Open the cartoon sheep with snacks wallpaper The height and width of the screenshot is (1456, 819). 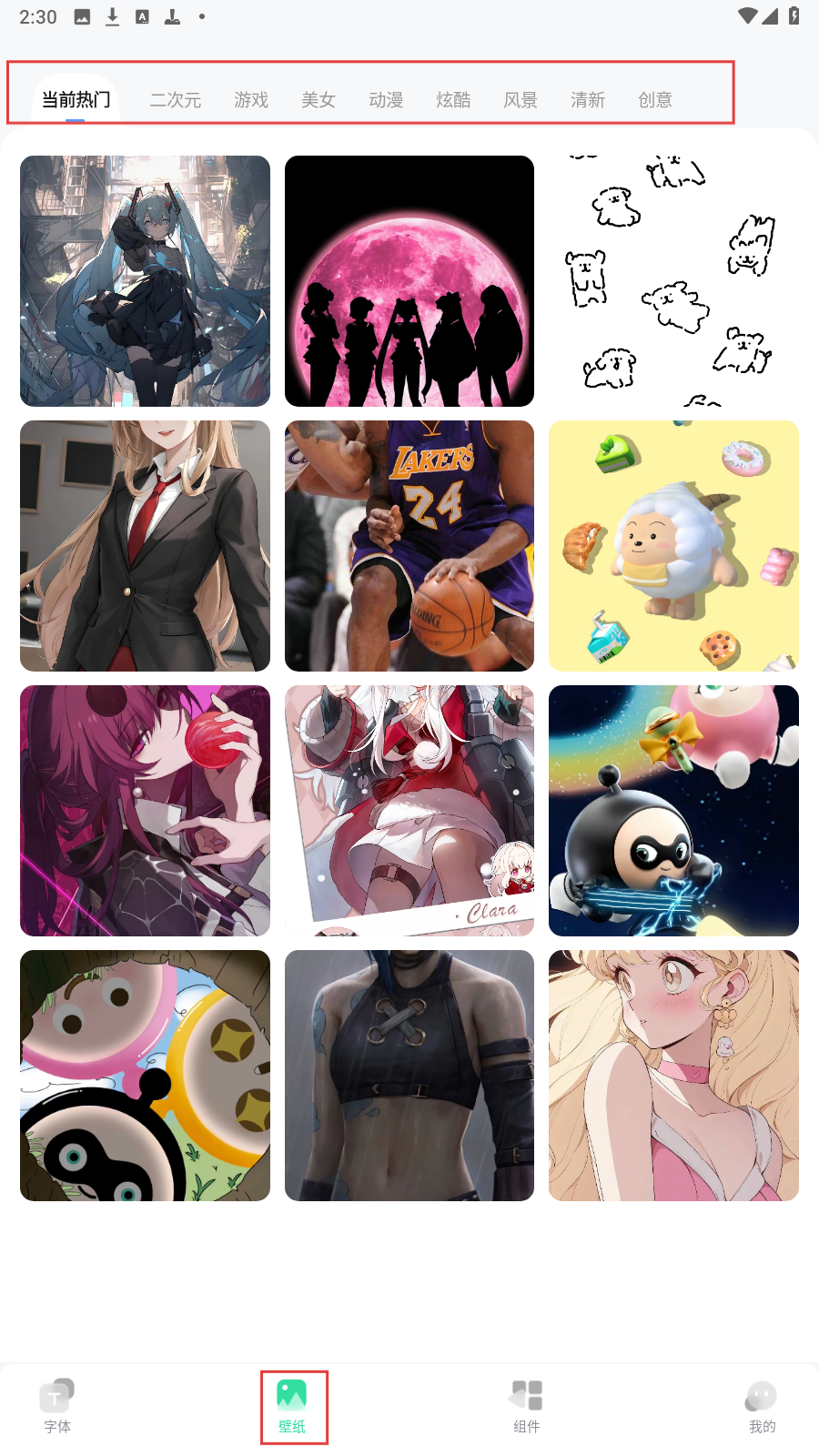click(x=673, y=546)
